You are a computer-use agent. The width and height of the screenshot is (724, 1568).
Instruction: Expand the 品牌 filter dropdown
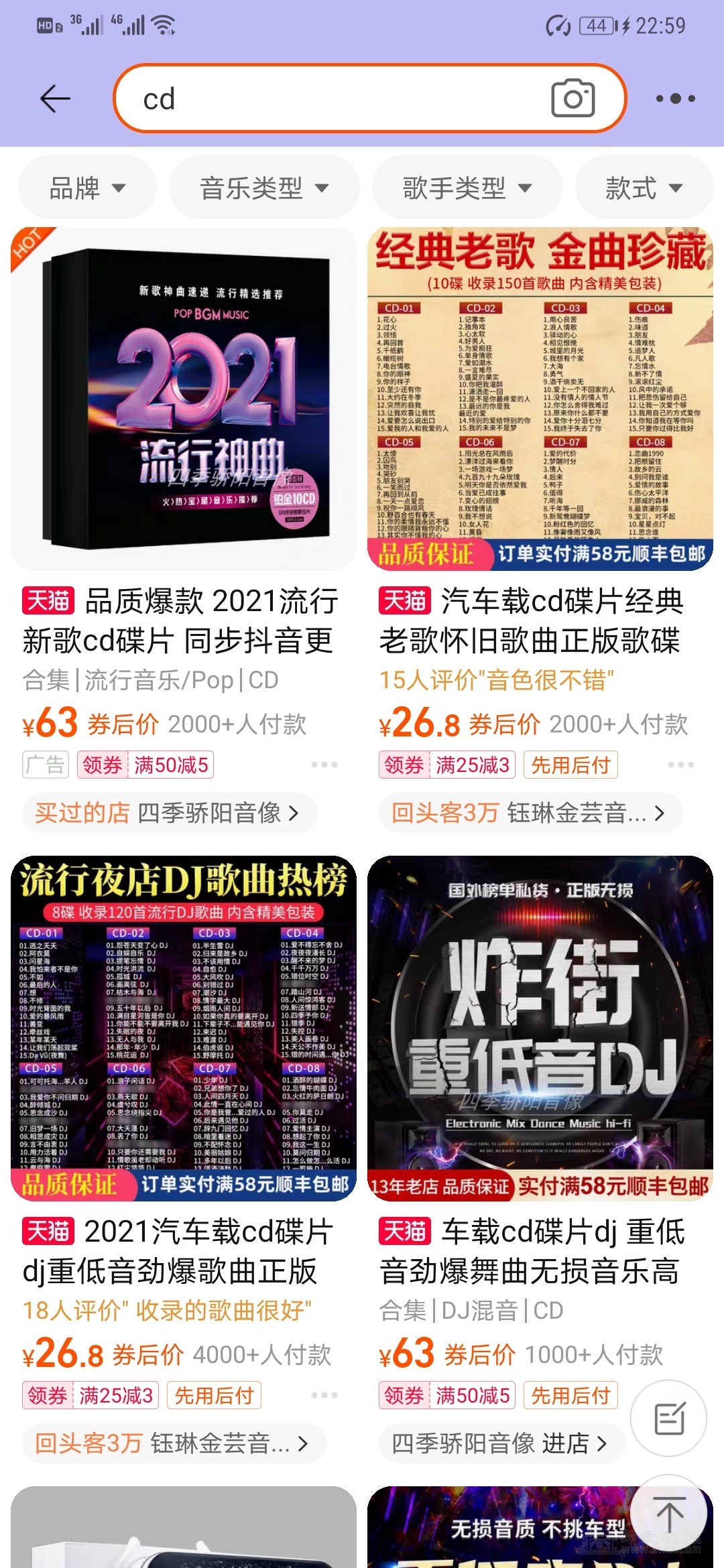pos(87,188)
